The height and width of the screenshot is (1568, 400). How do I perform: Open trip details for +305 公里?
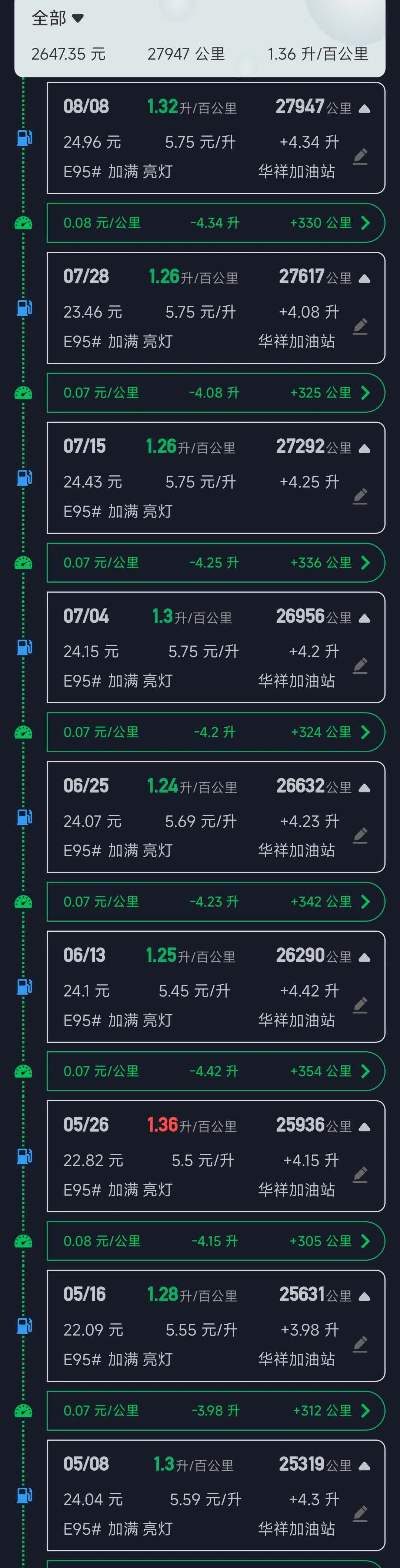pos(365,1240)
